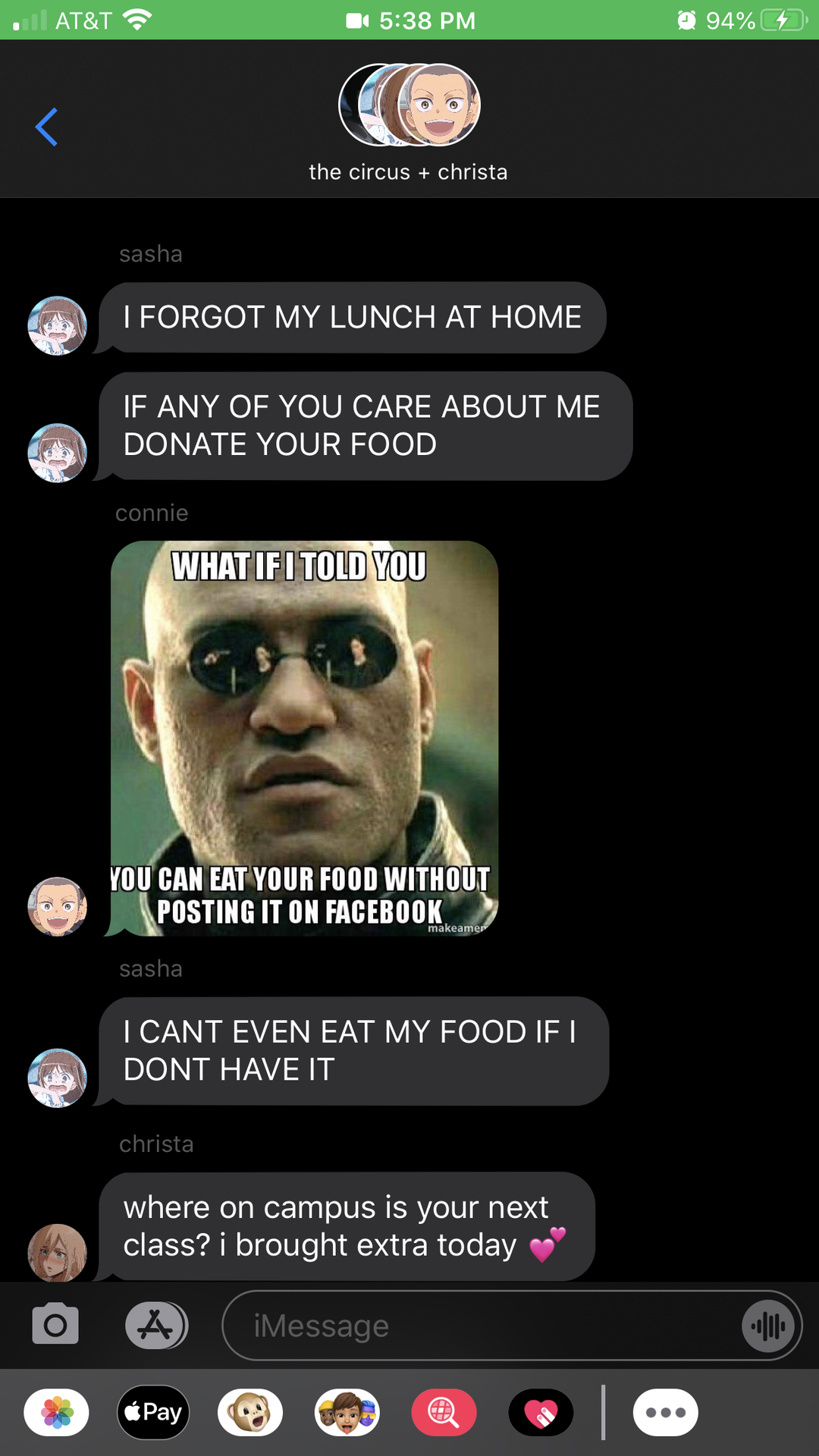The height and width of the screenshot is (1456, 819).
Task: Open connie's Morpheus meme image
Action: (304, 738)
